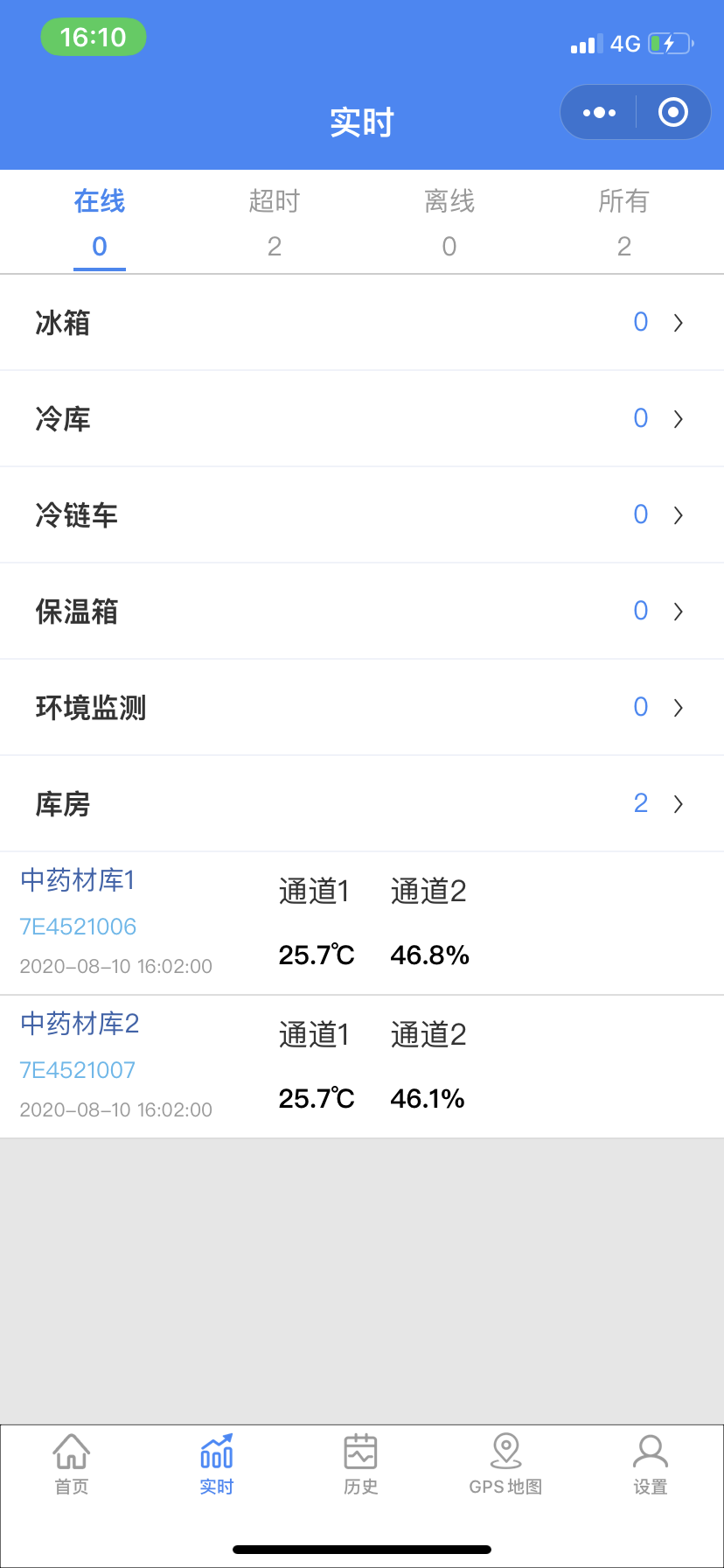Open the 冷库 category row
This screenshot has width=724, height=1568.
coord(362,419)
